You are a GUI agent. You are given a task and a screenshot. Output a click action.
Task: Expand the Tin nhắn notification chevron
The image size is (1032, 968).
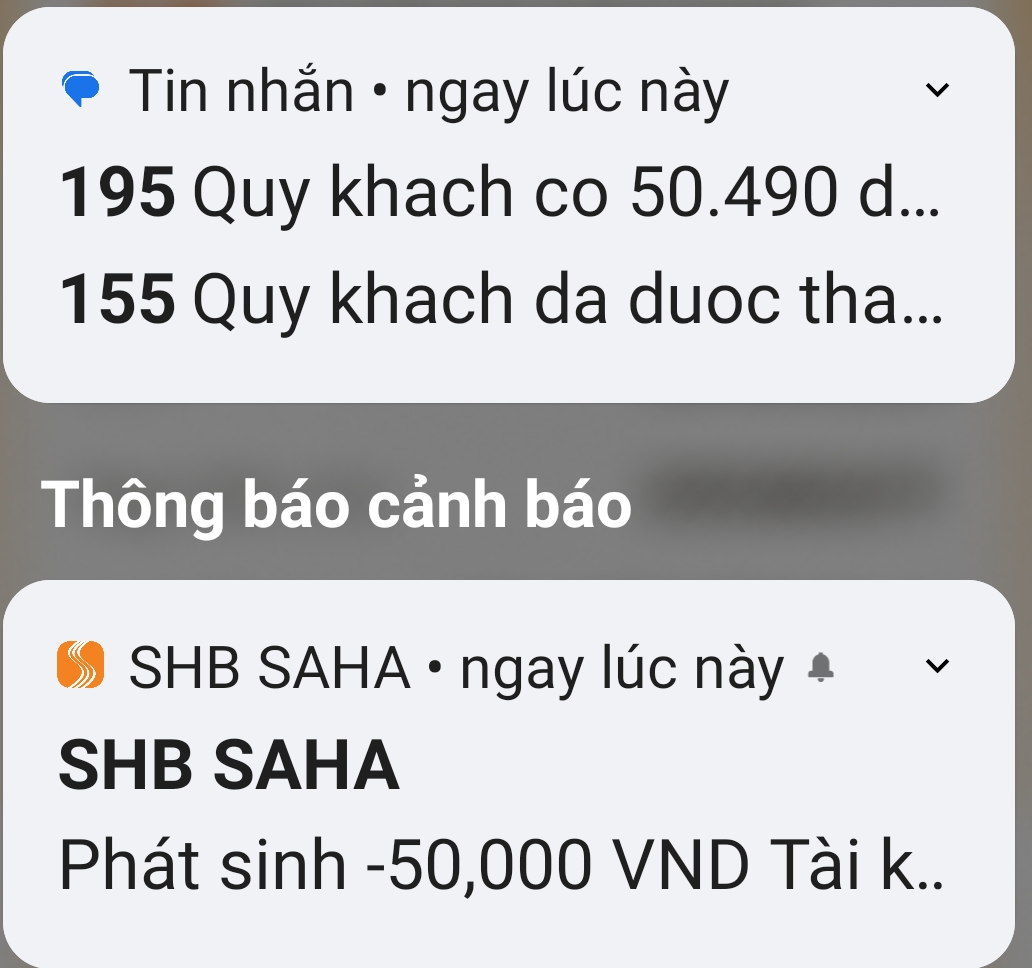coord(937,91)
